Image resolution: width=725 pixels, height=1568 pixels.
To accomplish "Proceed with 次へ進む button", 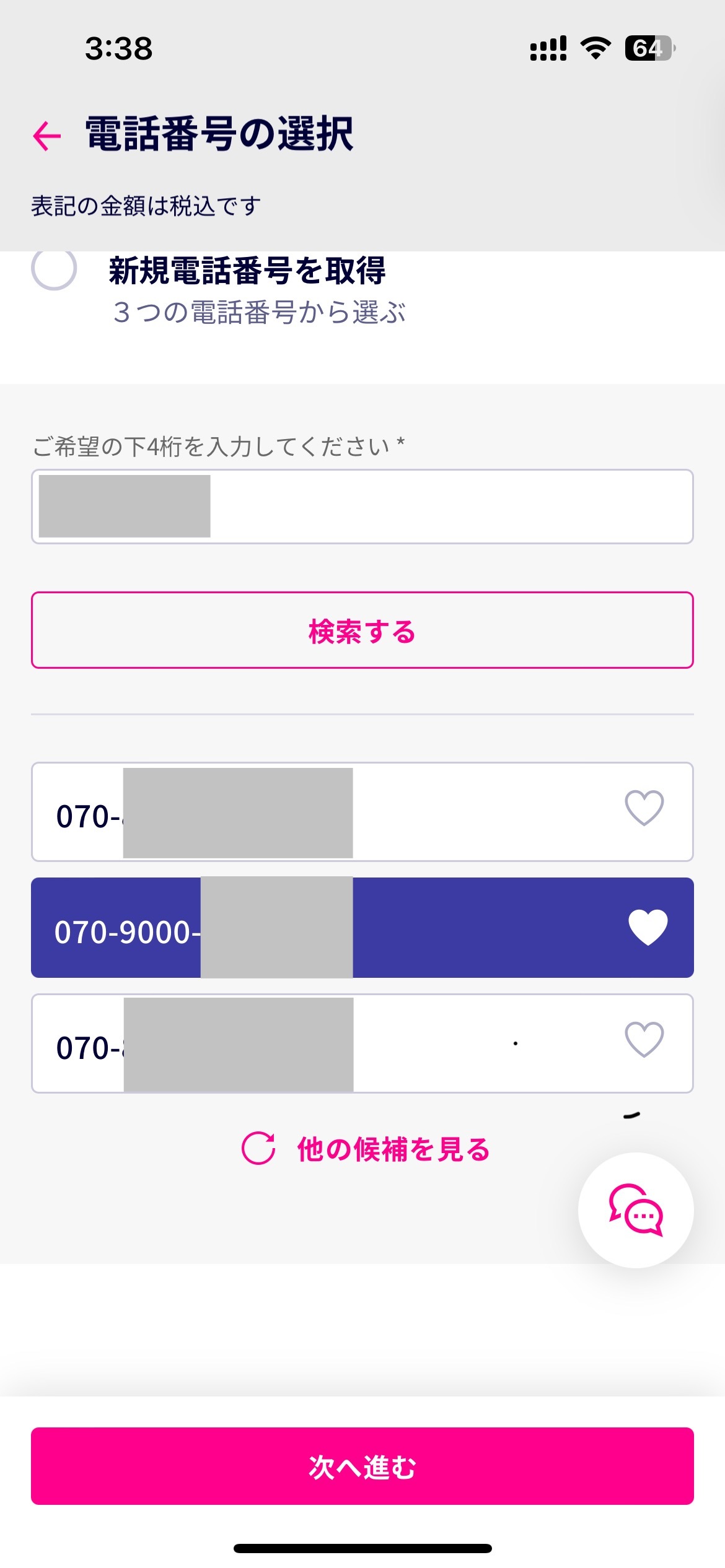I will pos(362,1466).
